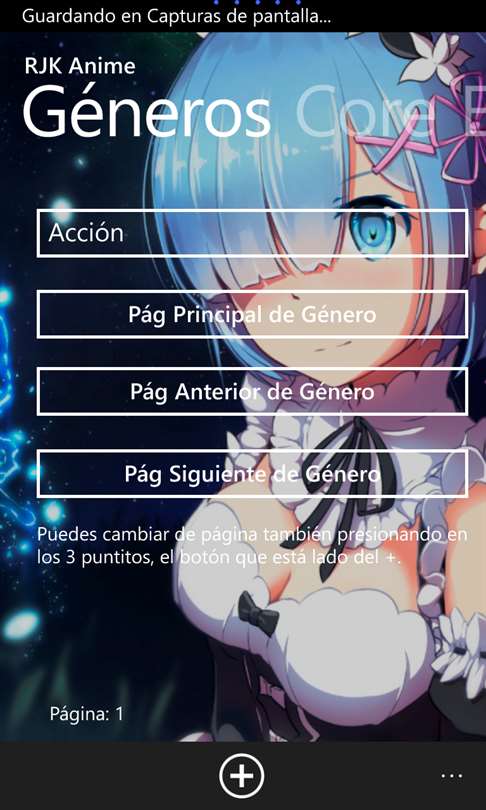Tap Pág Anterior de Género button
Image resolution: width=486 pixels, height=810 pixels.
point(252,392)
